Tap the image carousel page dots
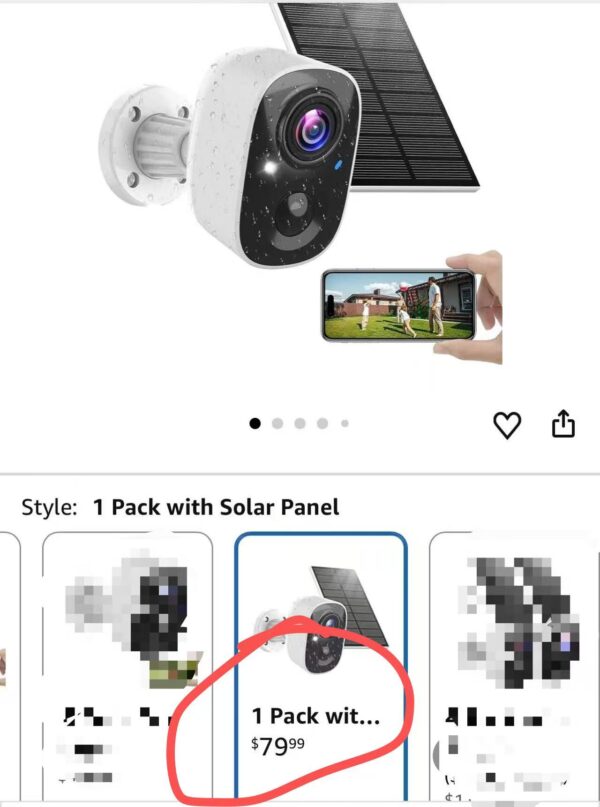The image size is (600, 807). point(299,424)
